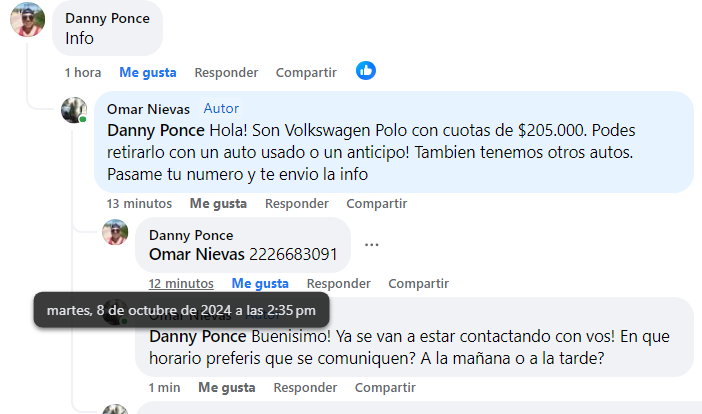
Task: Share Danny Ponce's "Info" comment
Action: [305, 72]
